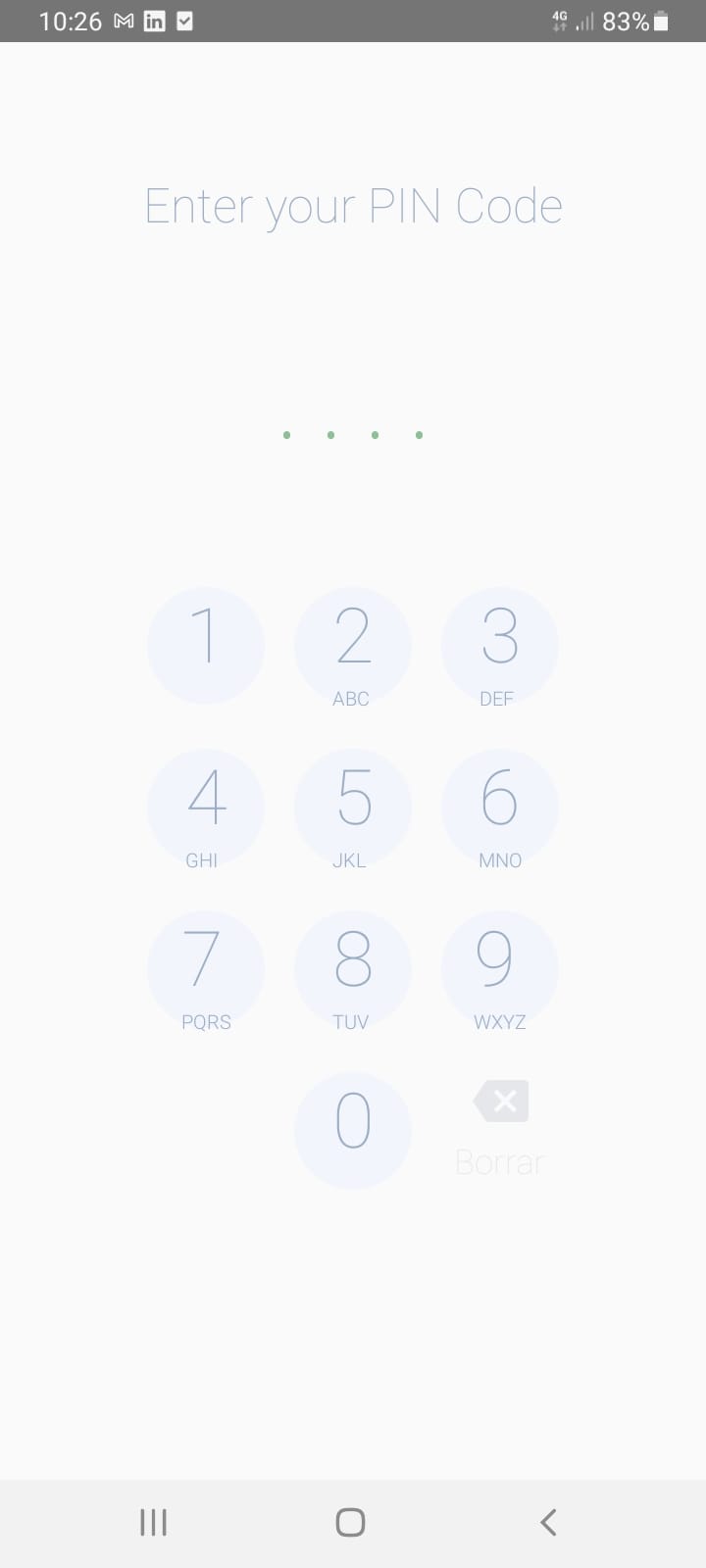
Task: Tap digit 0 on the keypad
Action: 353,1130
